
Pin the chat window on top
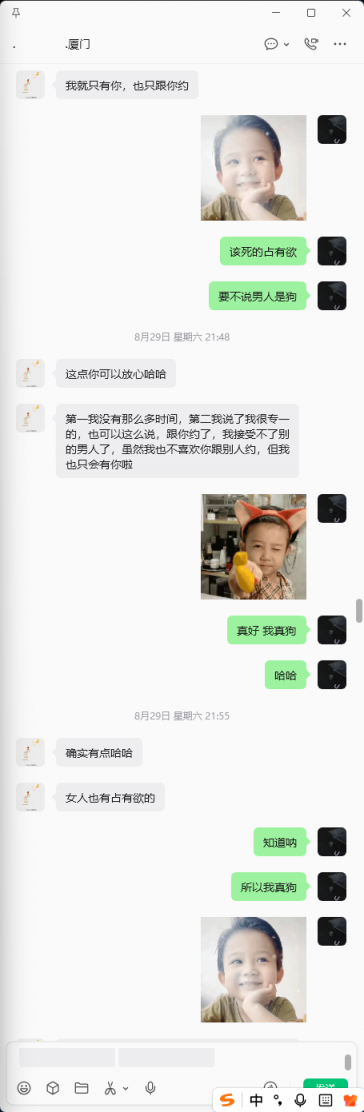pos(16,13)
